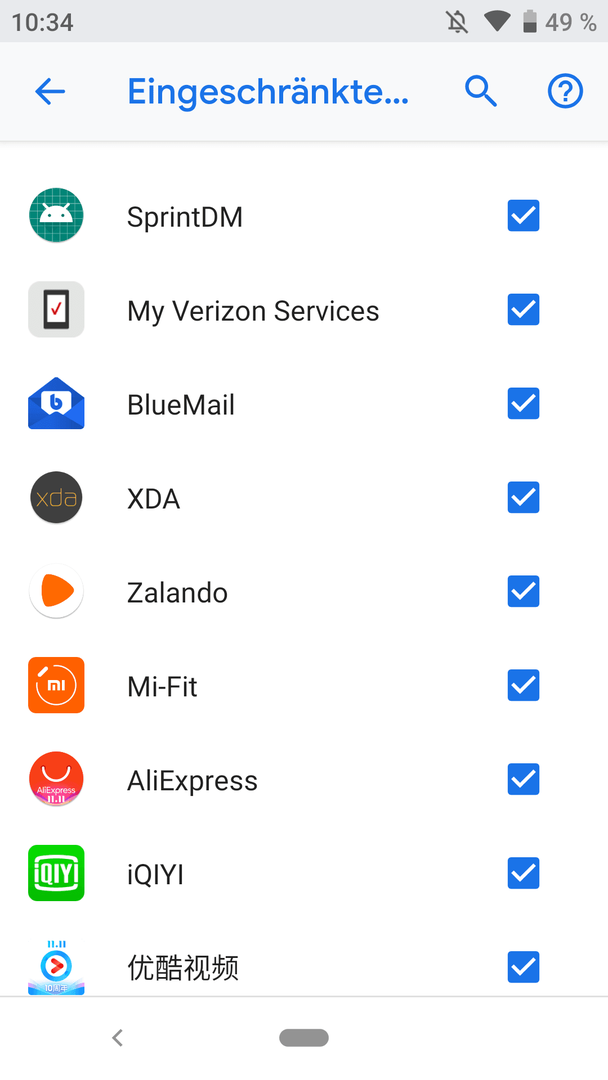This screenshot has width=608, height=1080.
Task: Toggle the BlueMail checkbox
Action: [x=523, y=404]
